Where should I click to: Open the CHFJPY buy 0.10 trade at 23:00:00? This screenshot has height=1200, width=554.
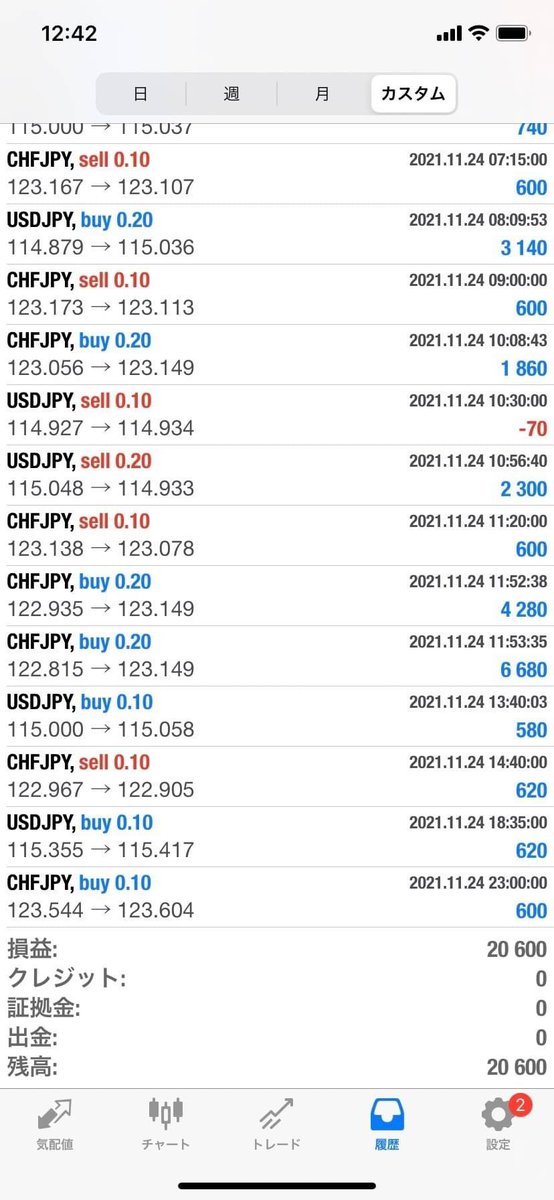(277, 897)
